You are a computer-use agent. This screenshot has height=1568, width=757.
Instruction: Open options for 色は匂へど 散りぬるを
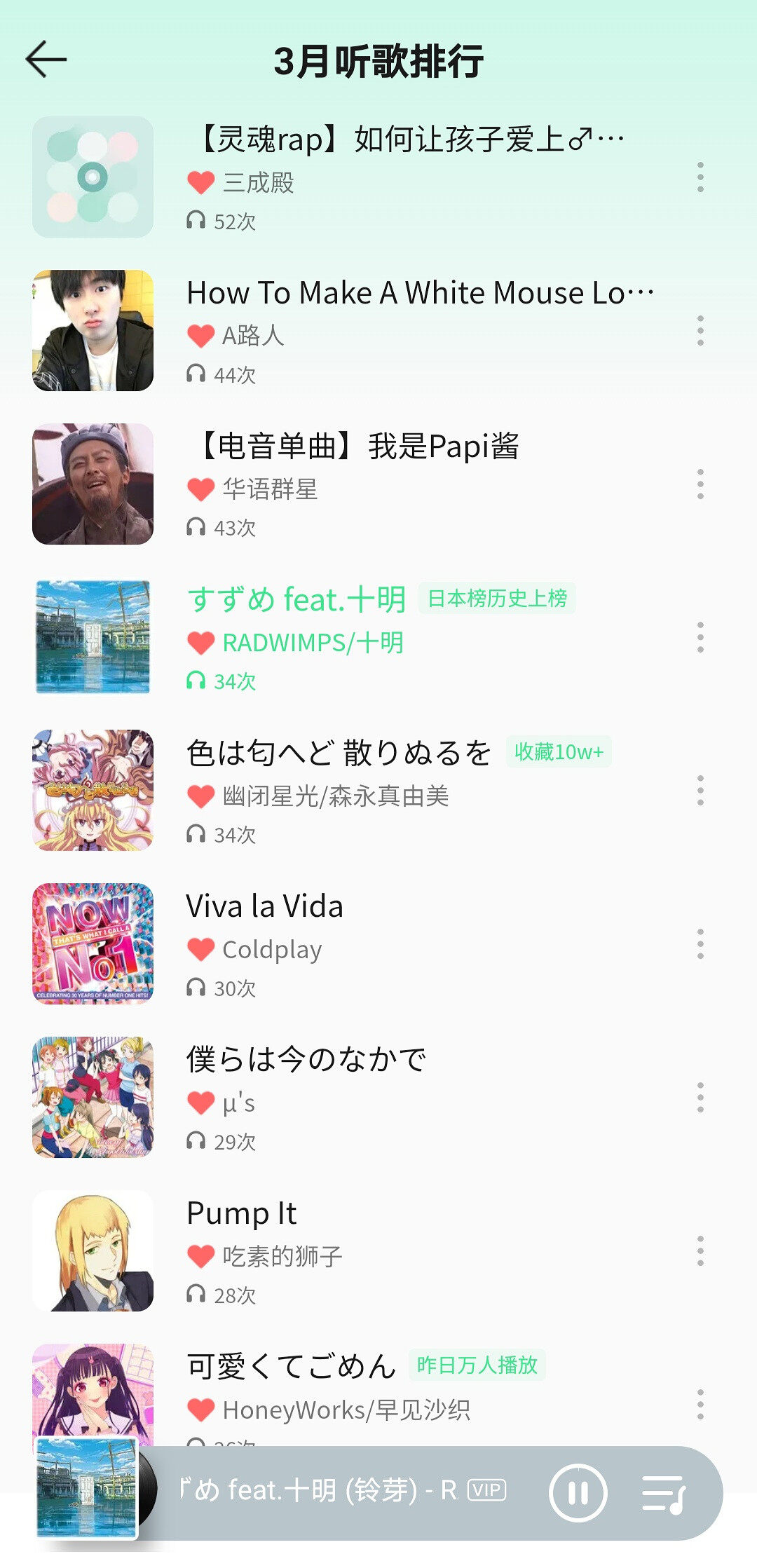[x=700, y=791]
